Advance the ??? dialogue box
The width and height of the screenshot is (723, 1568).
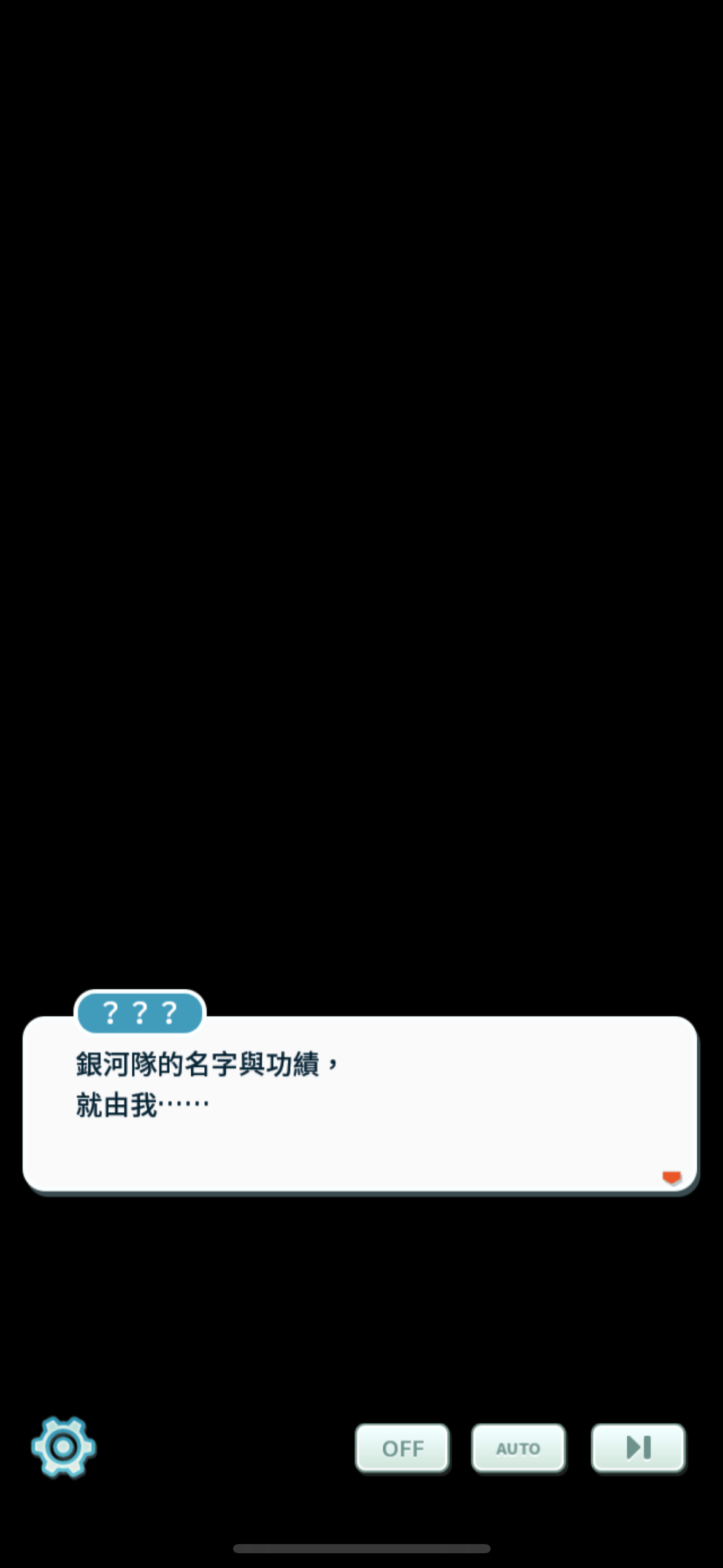point(361,1104)
